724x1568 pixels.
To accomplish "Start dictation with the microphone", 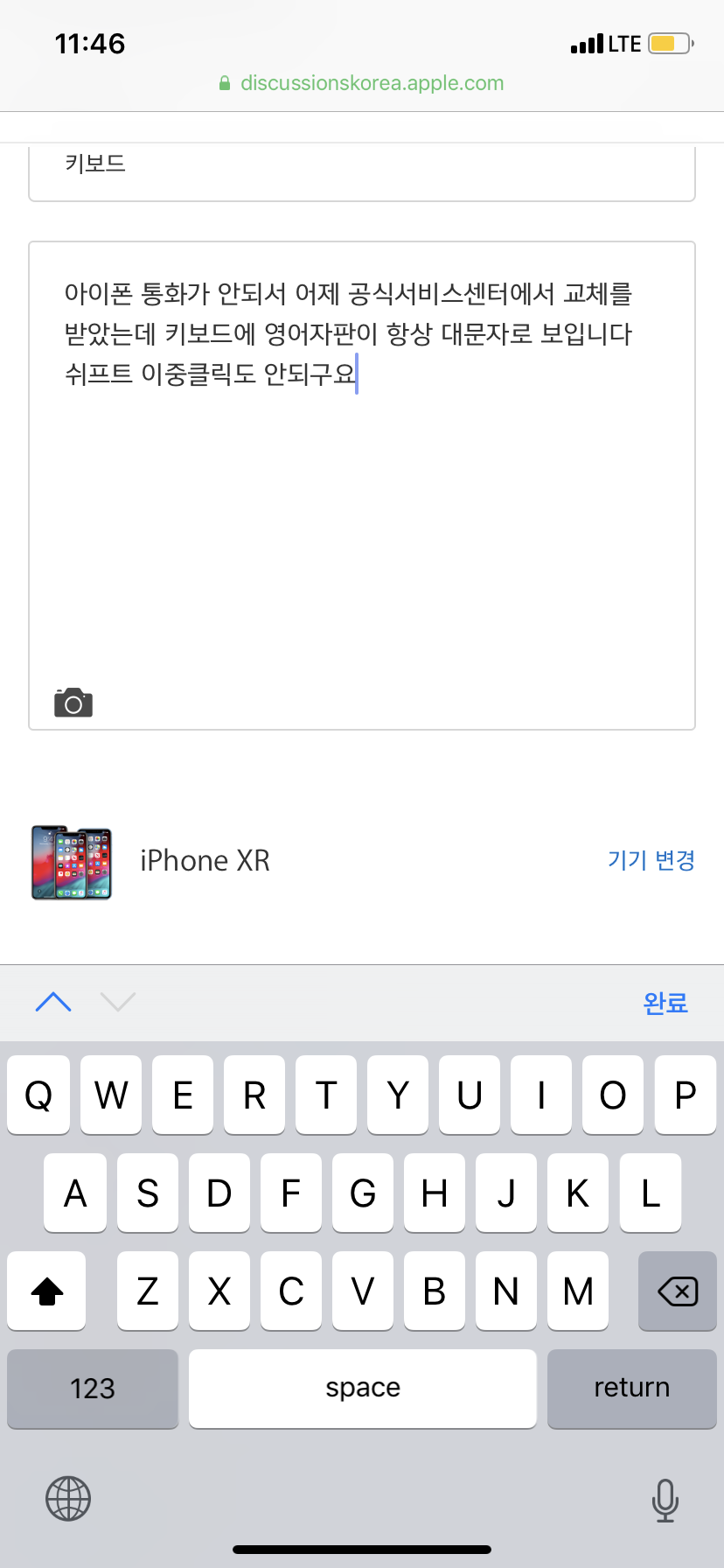I will (665, 1500).
